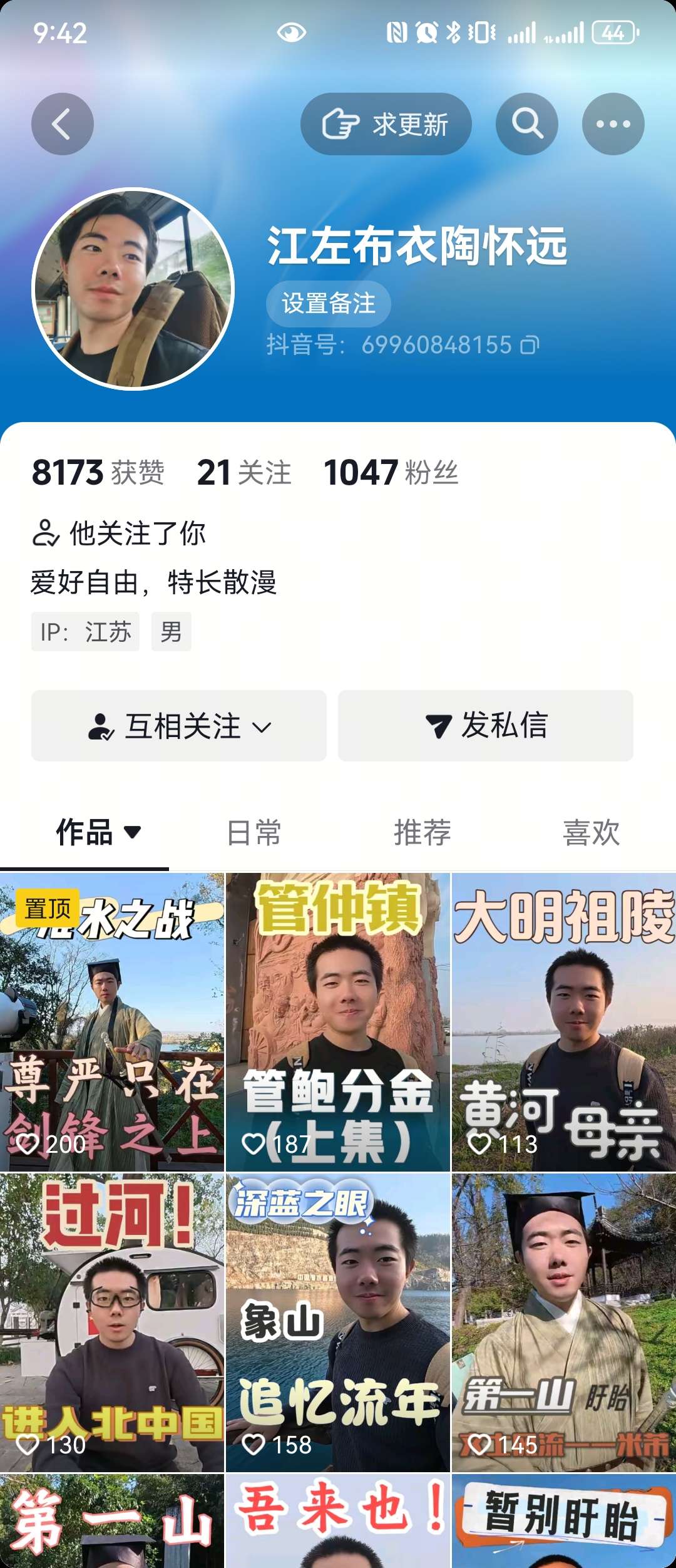Switch to the 日常 tab
Image resolution: width=676 pixels, height=1568 pixels.
[253, 833]
